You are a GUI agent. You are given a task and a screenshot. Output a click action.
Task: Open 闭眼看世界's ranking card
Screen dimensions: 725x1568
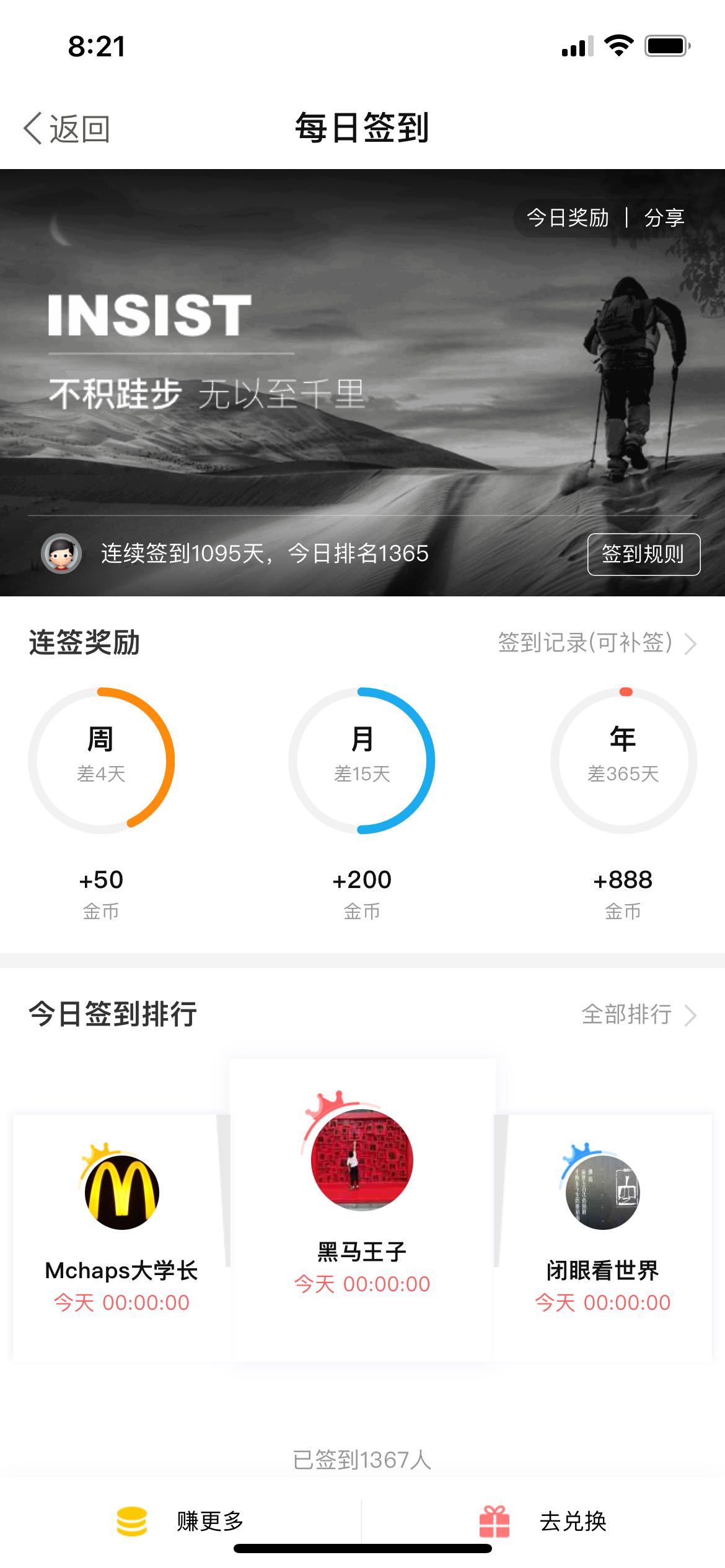pos(603,1237)
